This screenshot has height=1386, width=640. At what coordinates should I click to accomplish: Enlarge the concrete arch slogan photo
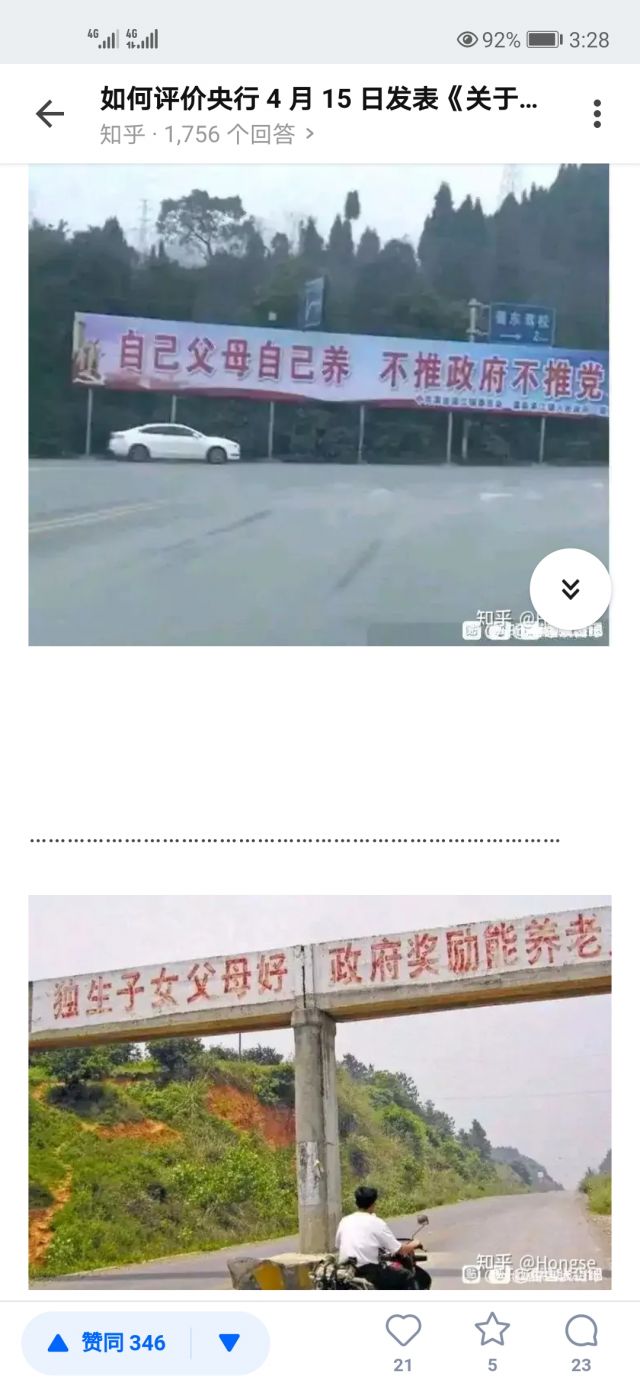tap(318, 1091)
